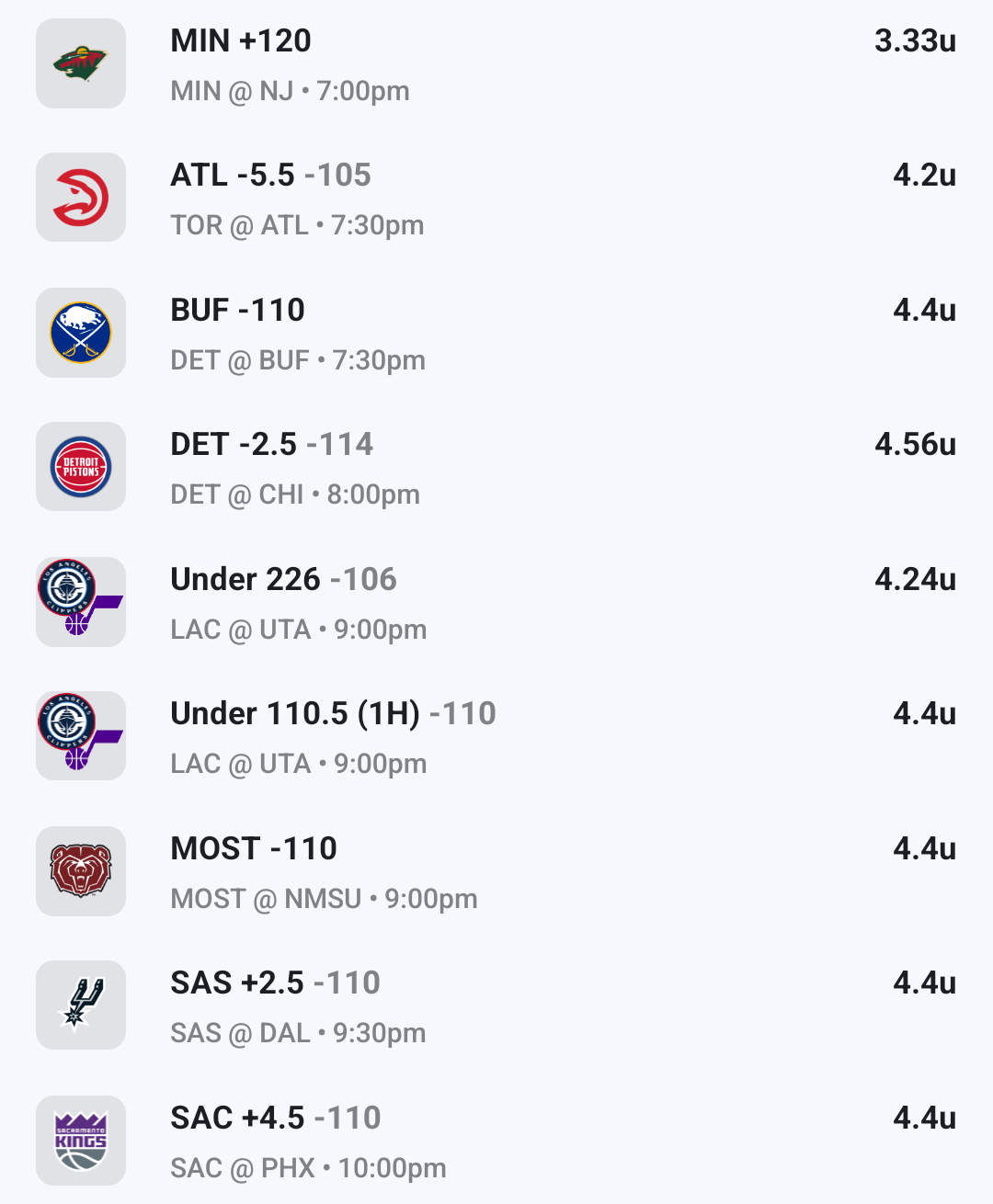The height and width of the screenshot is (1204, 993).
Task: Open the Under 110.5 (1H) pick
Action: point(333,714)
